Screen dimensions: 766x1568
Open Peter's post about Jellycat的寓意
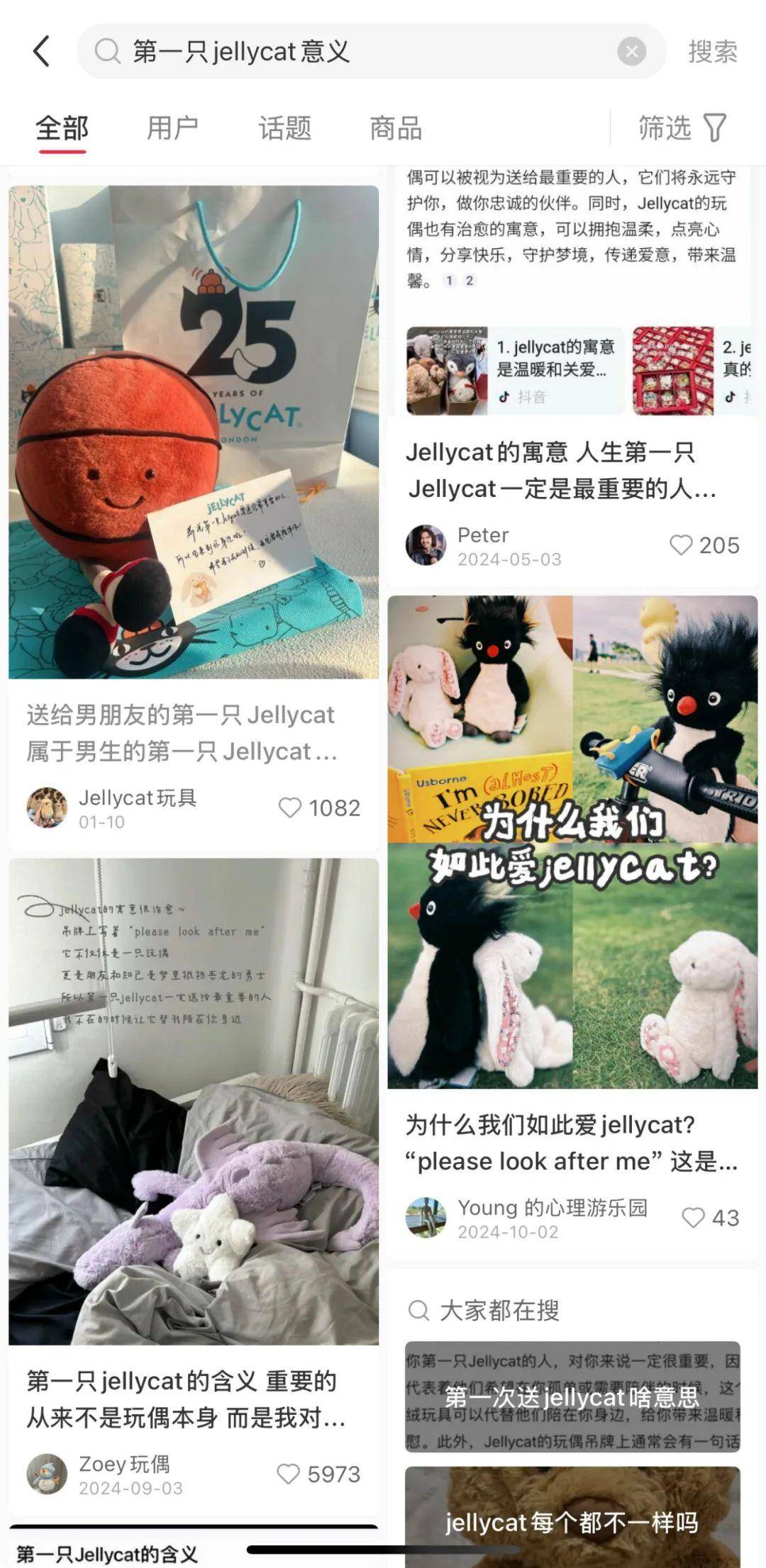coord(560,471)
